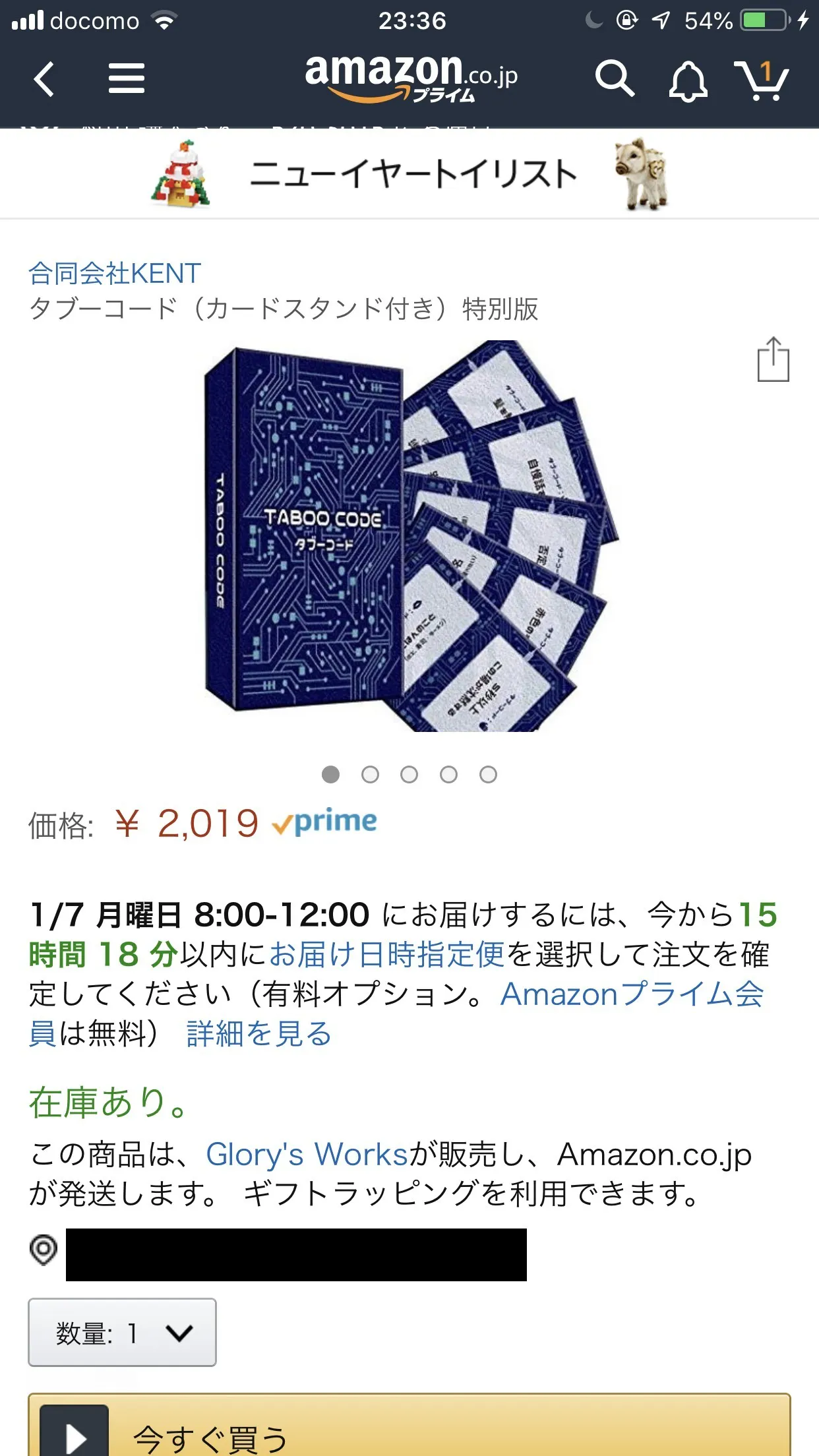Open the 合同会社KENT brand link
Screen dimensions: 819x1456
click(x=115, y=273)
